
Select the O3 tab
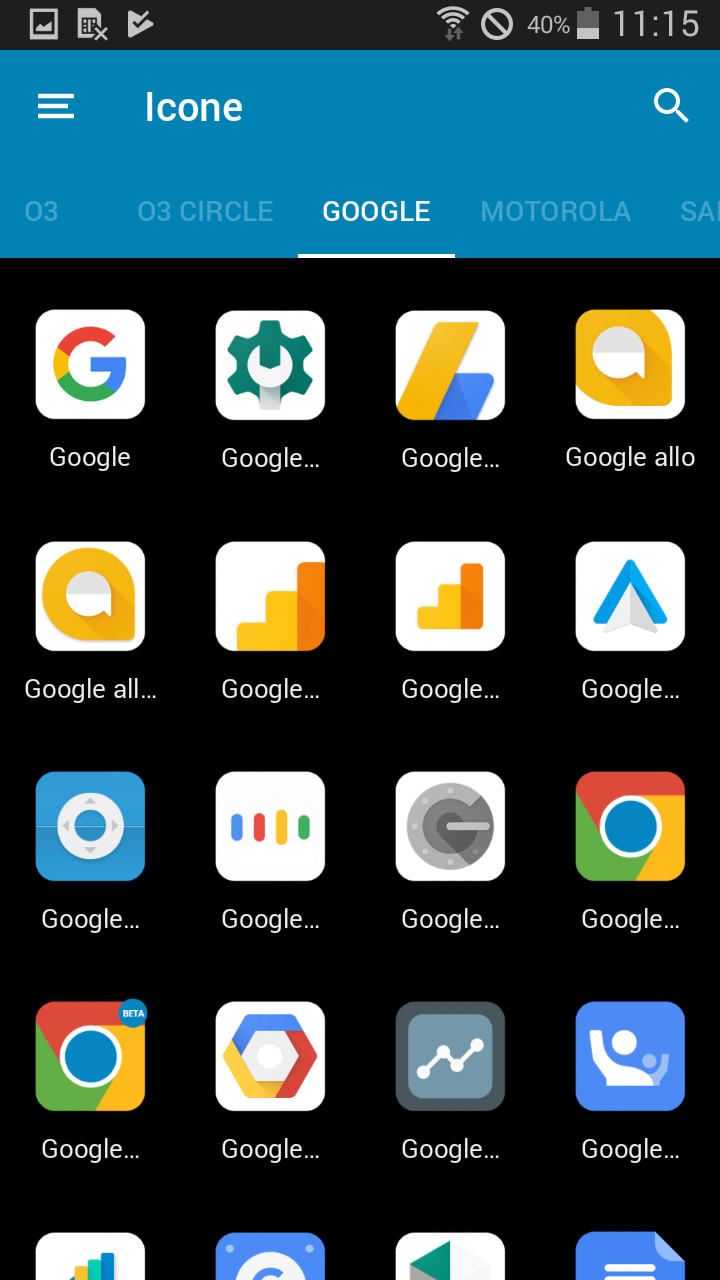41,211
